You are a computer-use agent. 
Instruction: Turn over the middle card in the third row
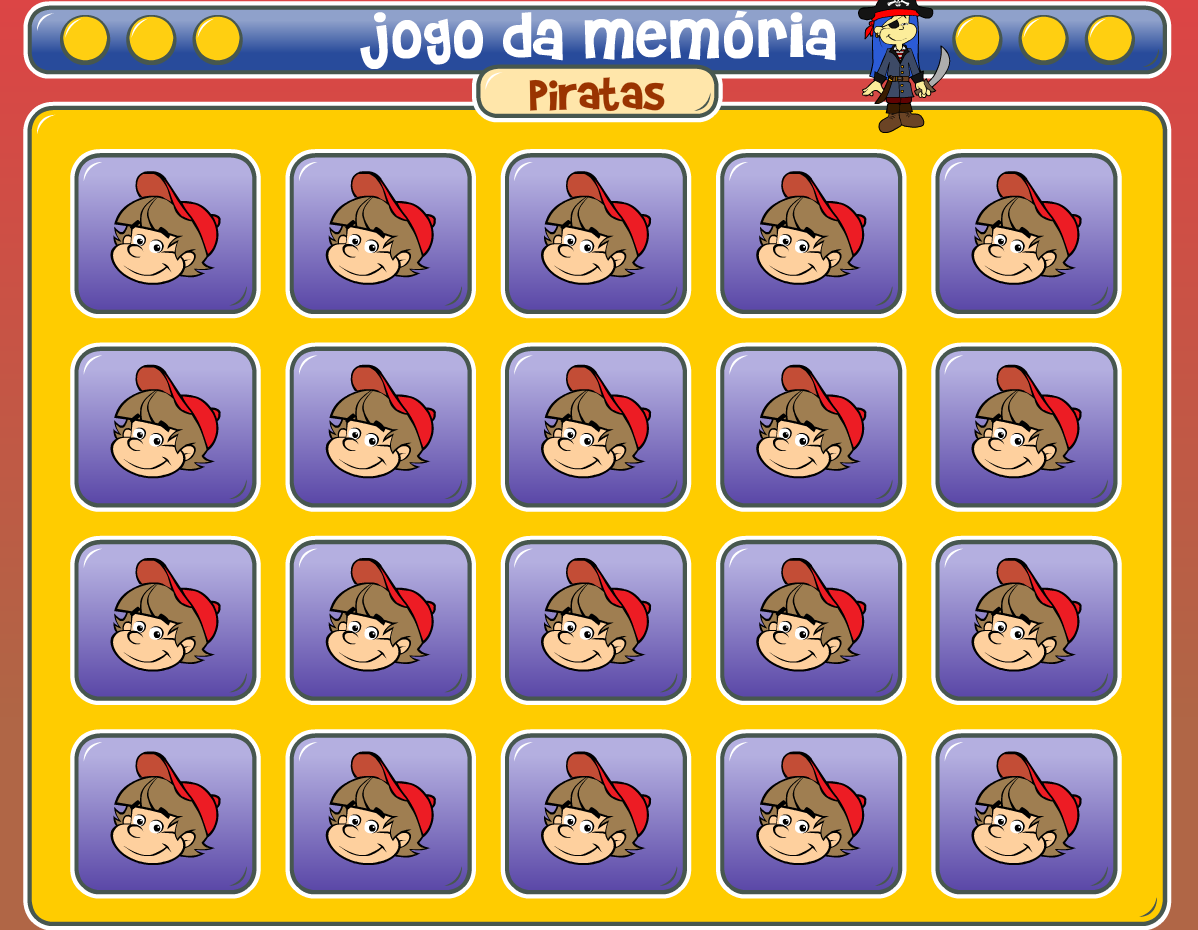coord(596,620)
